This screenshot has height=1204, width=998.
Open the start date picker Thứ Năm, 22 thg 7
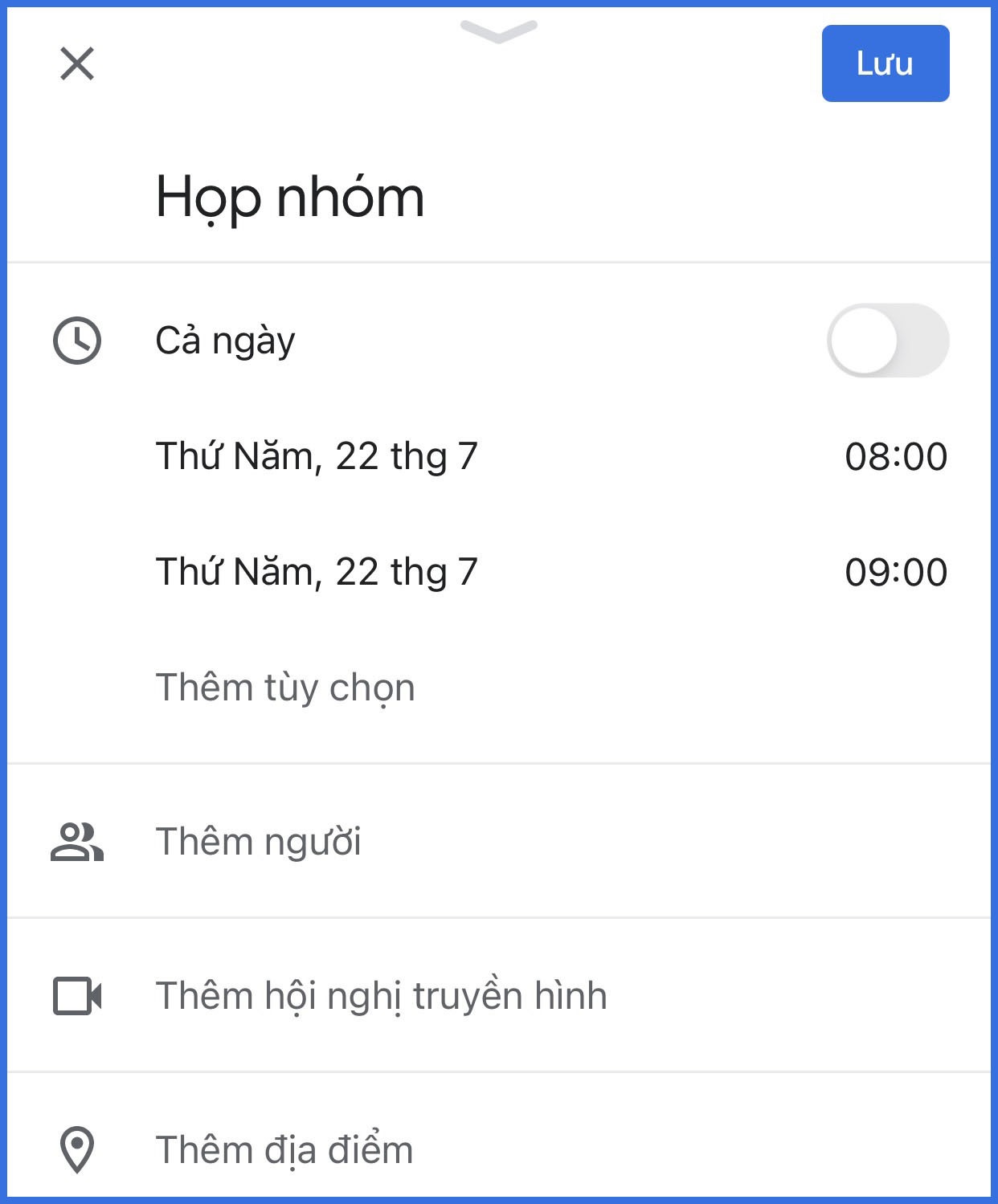[318, 456]
